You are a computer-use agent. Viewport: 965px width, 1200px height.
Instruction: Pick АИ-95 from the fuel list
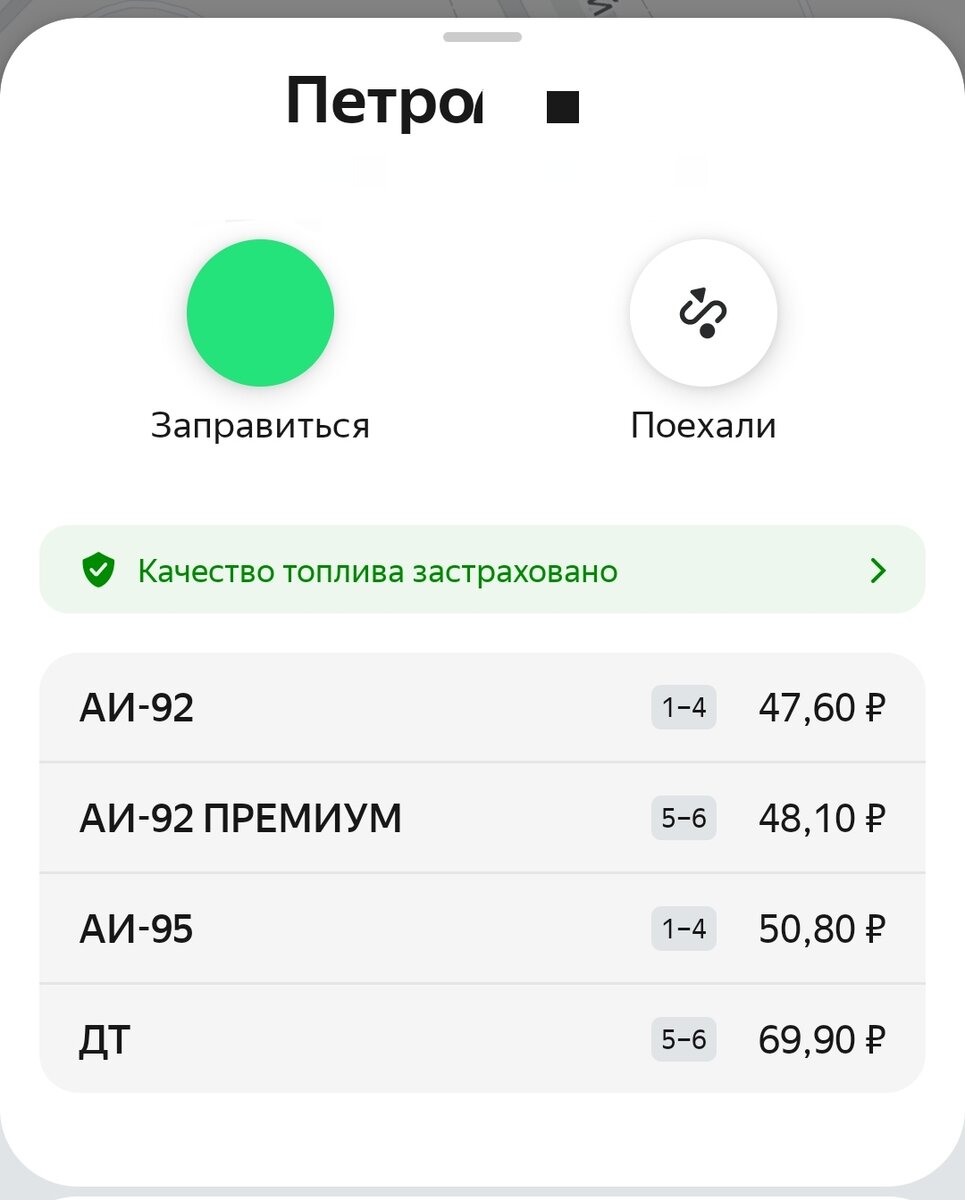coord(482,928)
